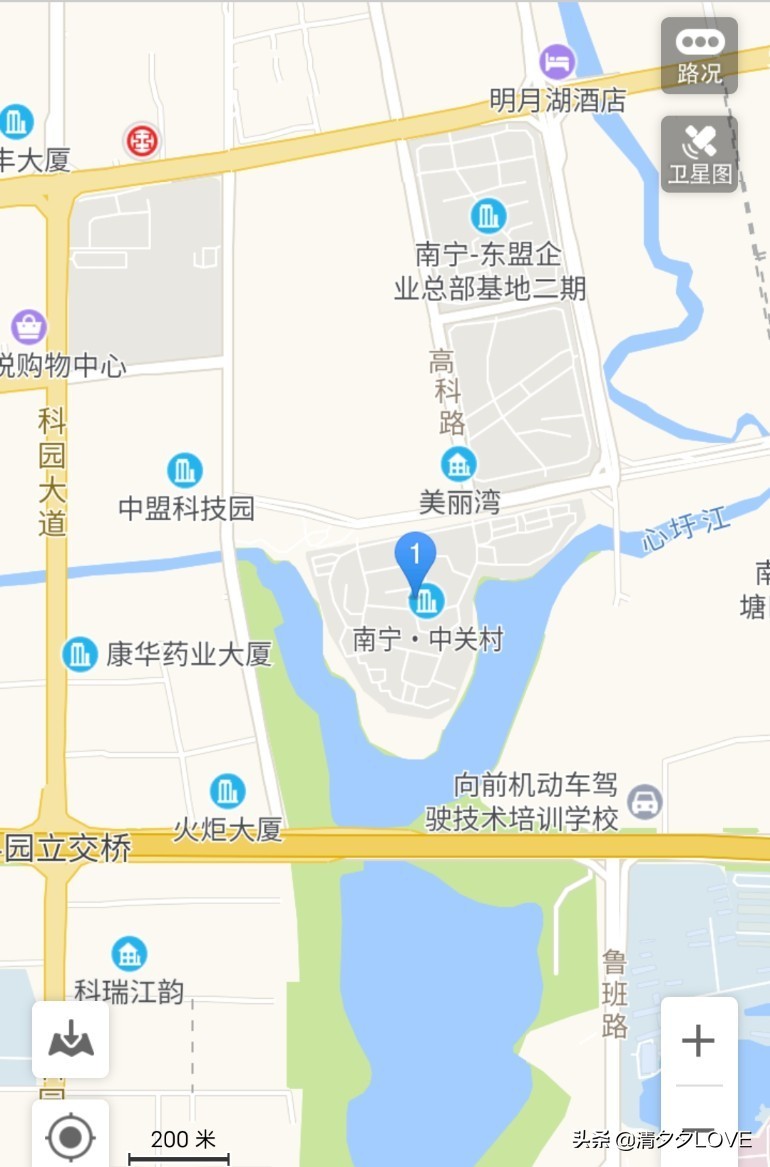The width and height of the screenshot is (770, 1167).
Task: Zoom in with the plus button
Action: (698, 1041)
